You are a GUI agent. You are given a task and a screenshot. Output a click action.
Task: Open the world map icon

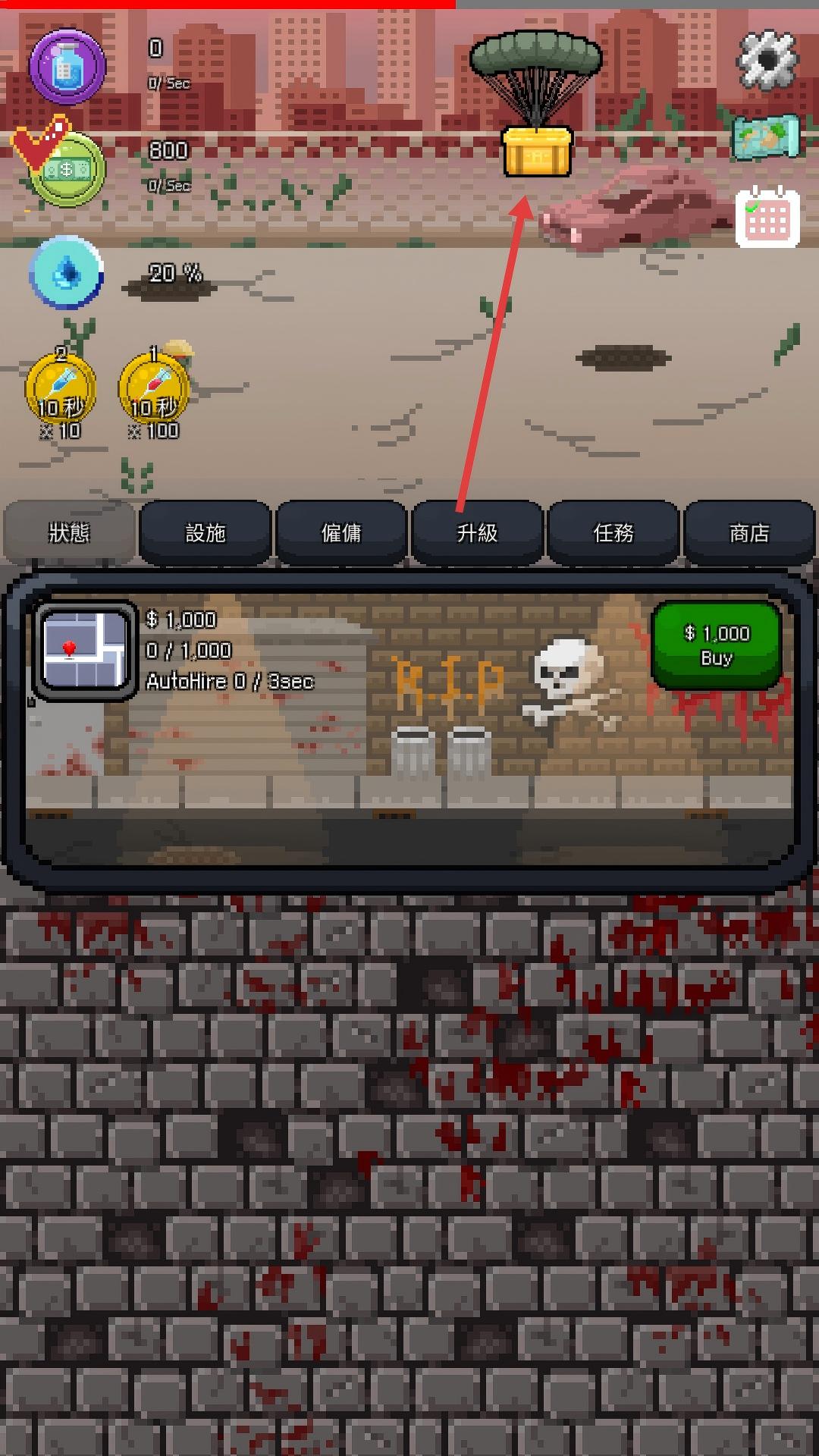coord(766,137)
